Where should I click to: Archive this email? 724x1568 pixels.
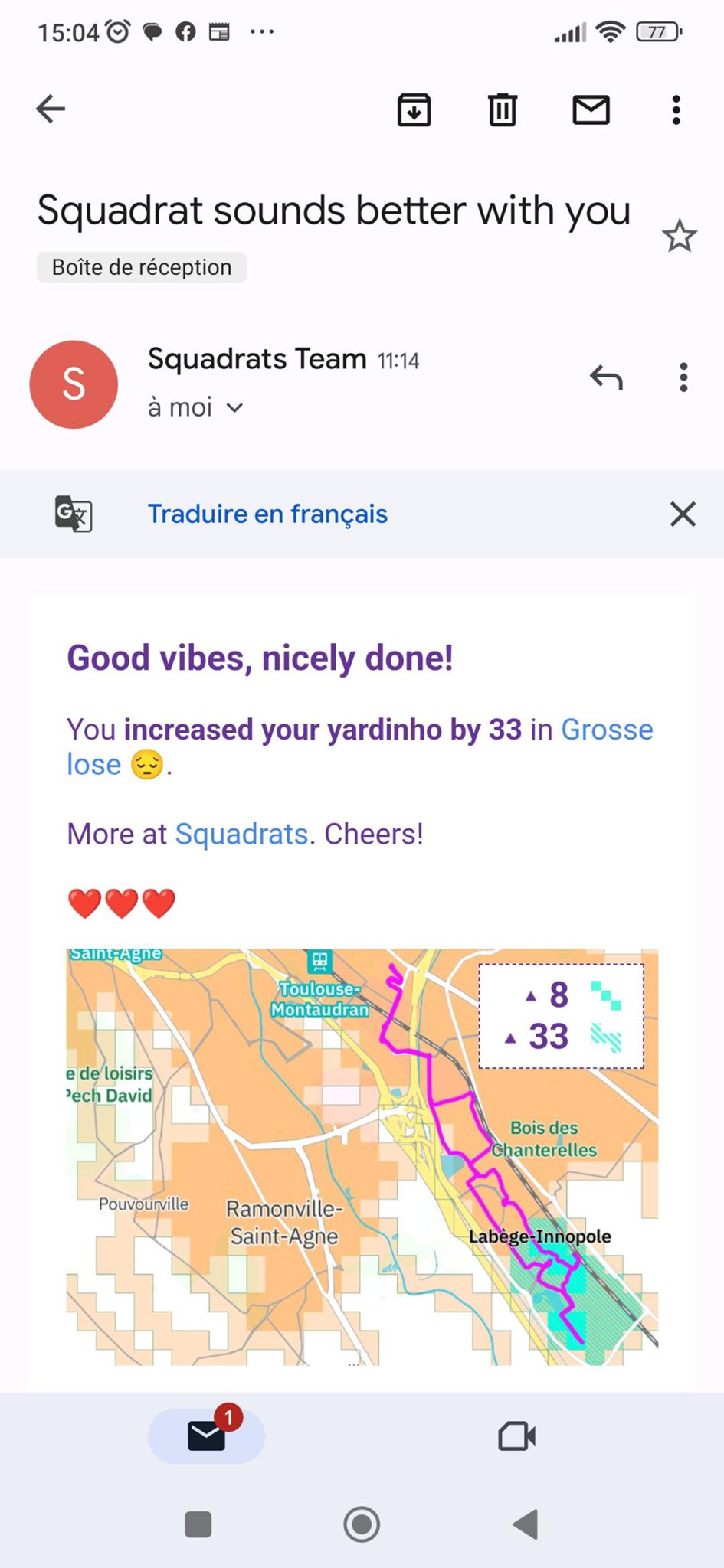[414, 110]
